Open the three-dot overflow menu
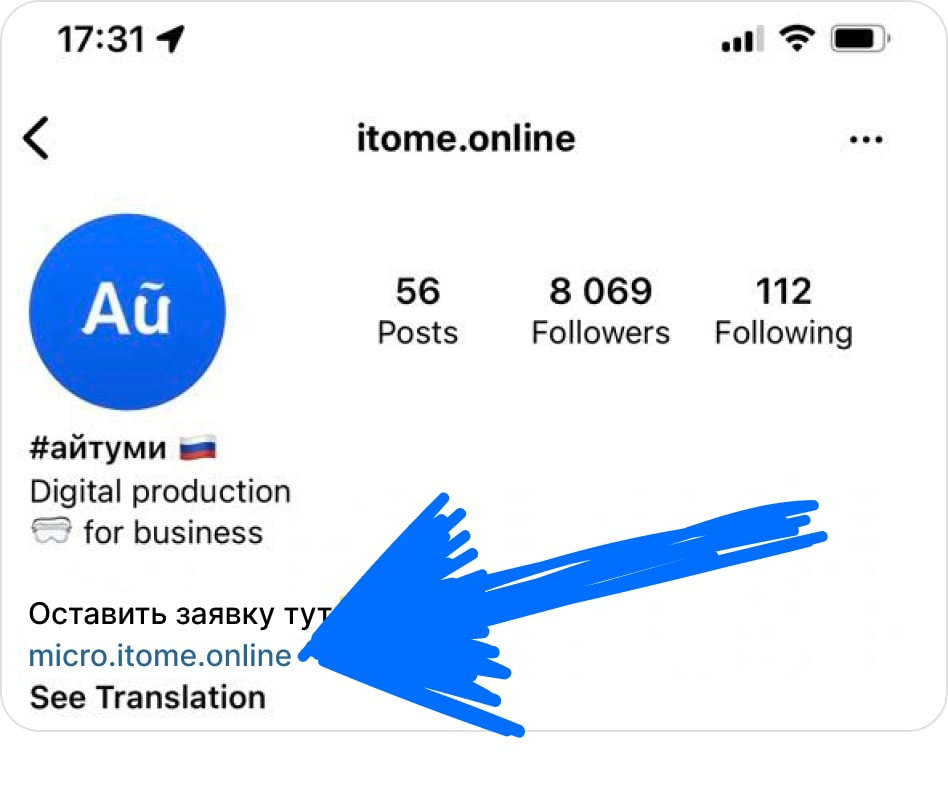The height and width of the screenshot is (789, 948). 866,140
